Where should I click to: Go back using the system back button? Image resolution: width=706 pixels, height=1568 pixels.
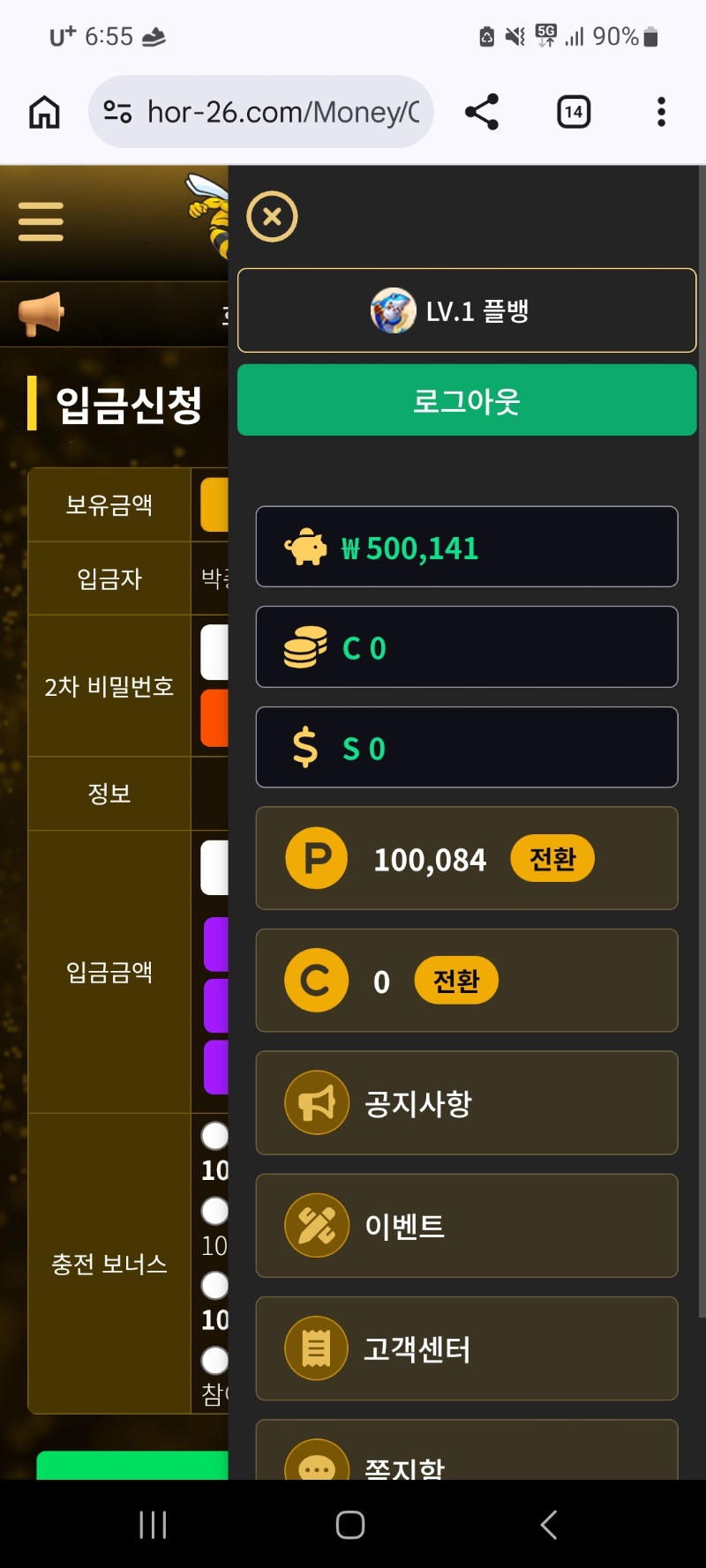(548, 1525)
